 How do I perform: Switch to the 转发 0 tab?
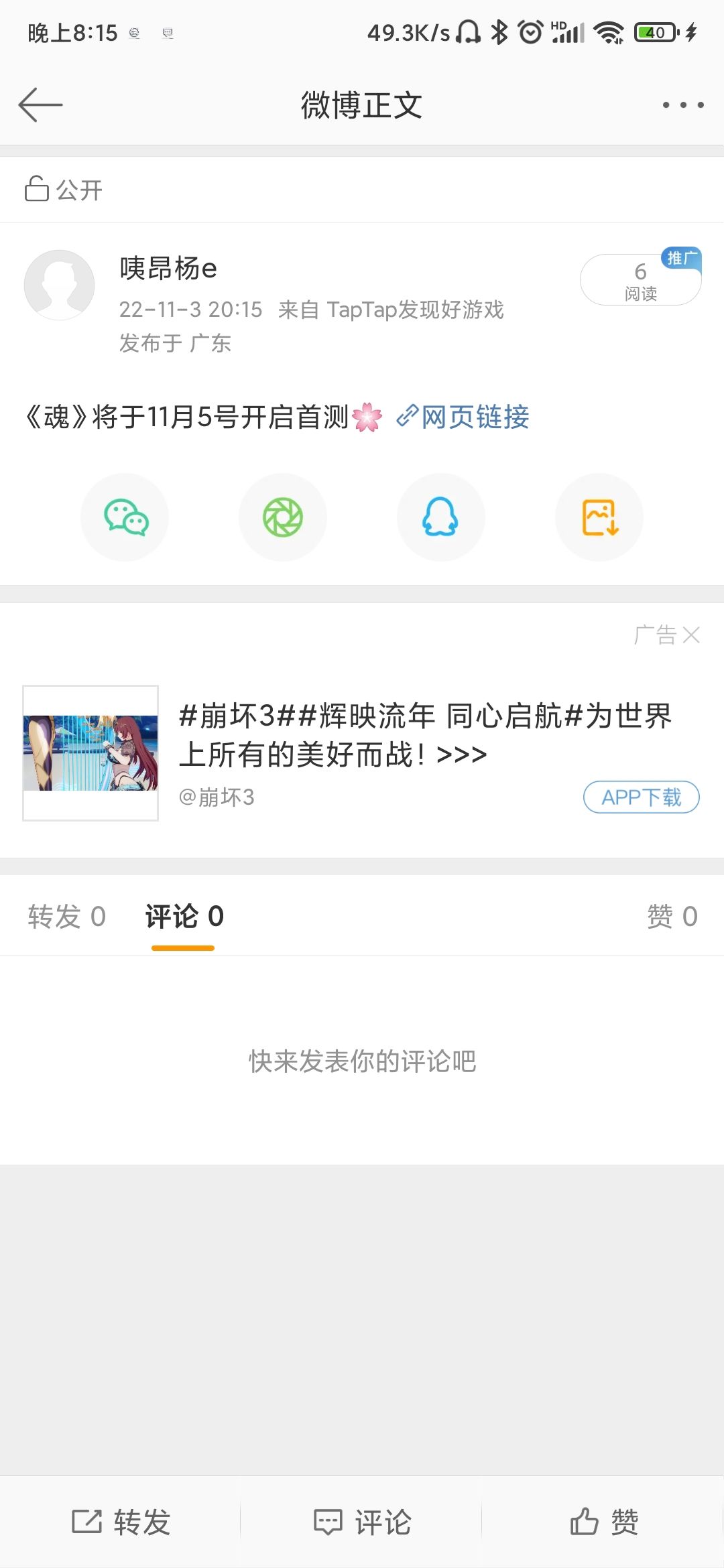tap(67, 916)
